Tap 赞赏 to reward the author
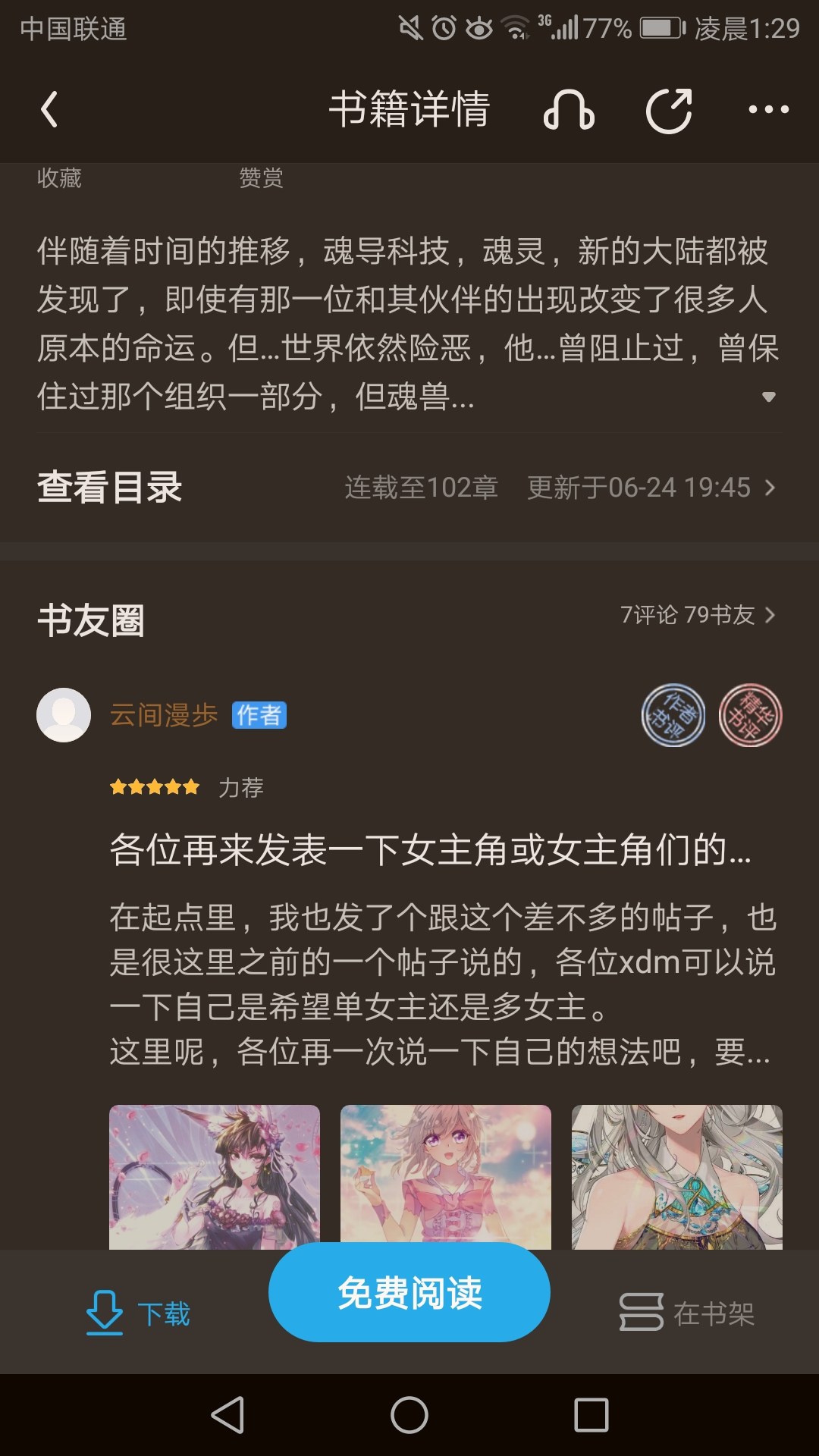The height and width of the screenshot is (1456, 819). click(x=261, y=178)
